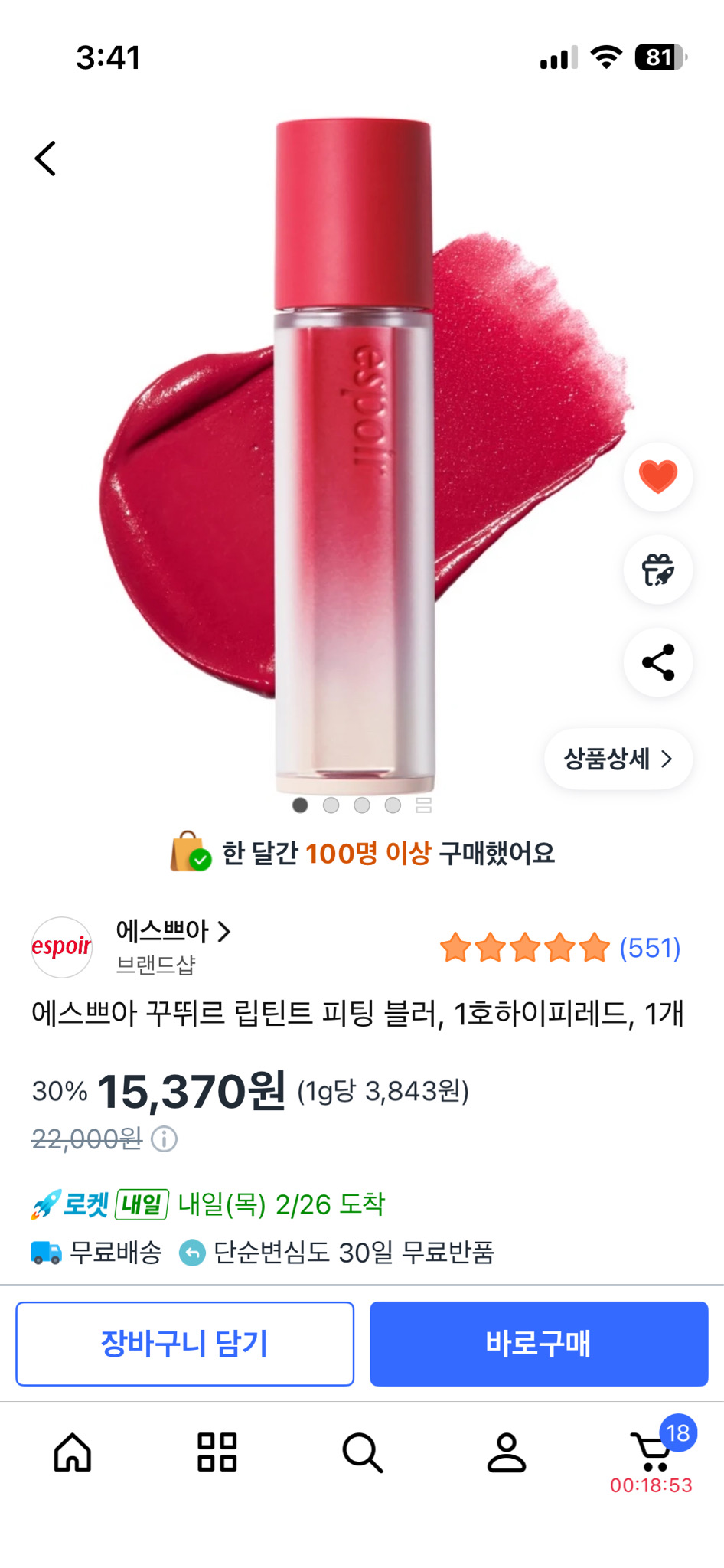Tap the back arrow to go back

46,158
